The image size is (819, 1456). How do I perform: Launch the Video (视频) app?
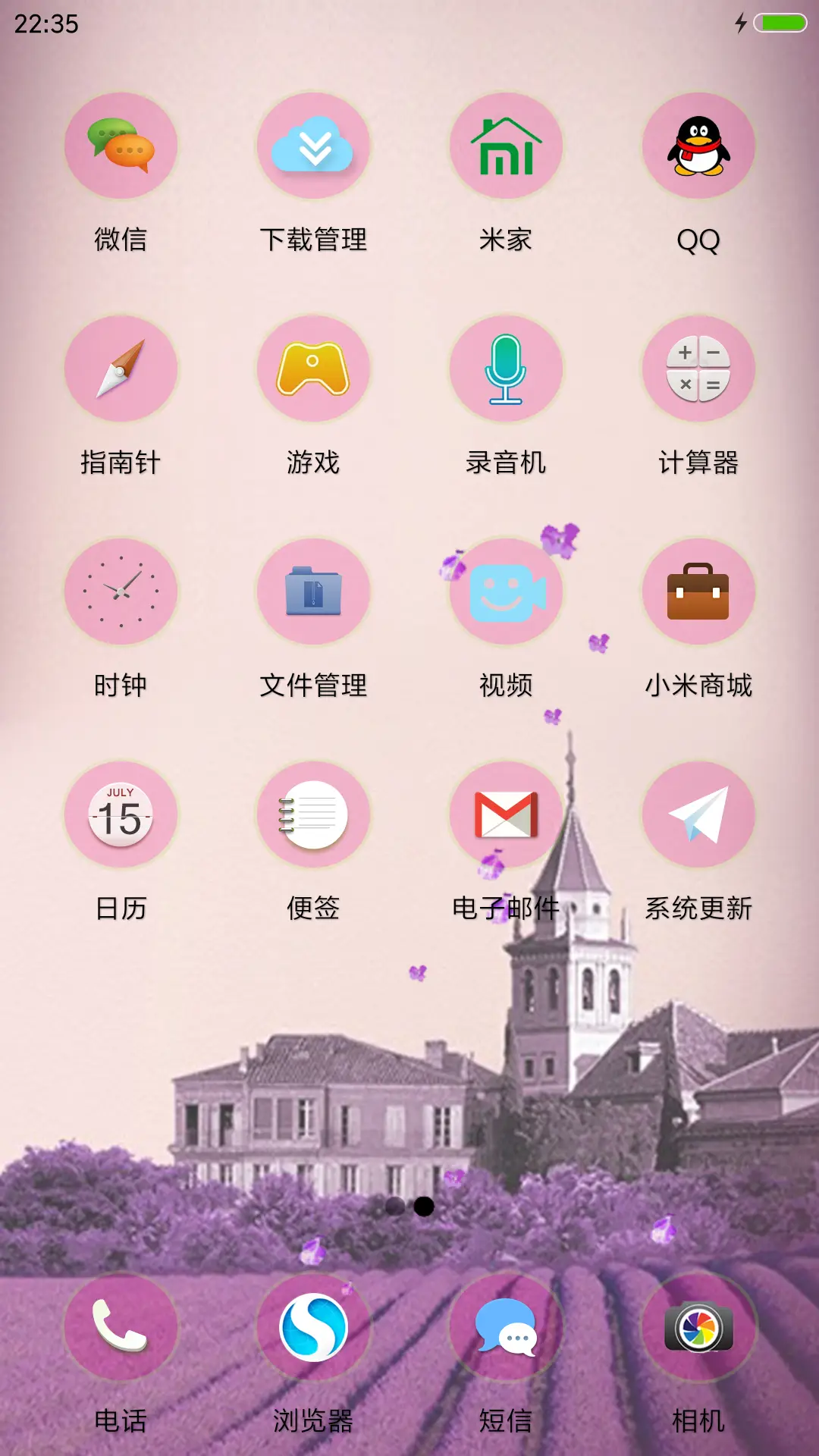point(506,592)
